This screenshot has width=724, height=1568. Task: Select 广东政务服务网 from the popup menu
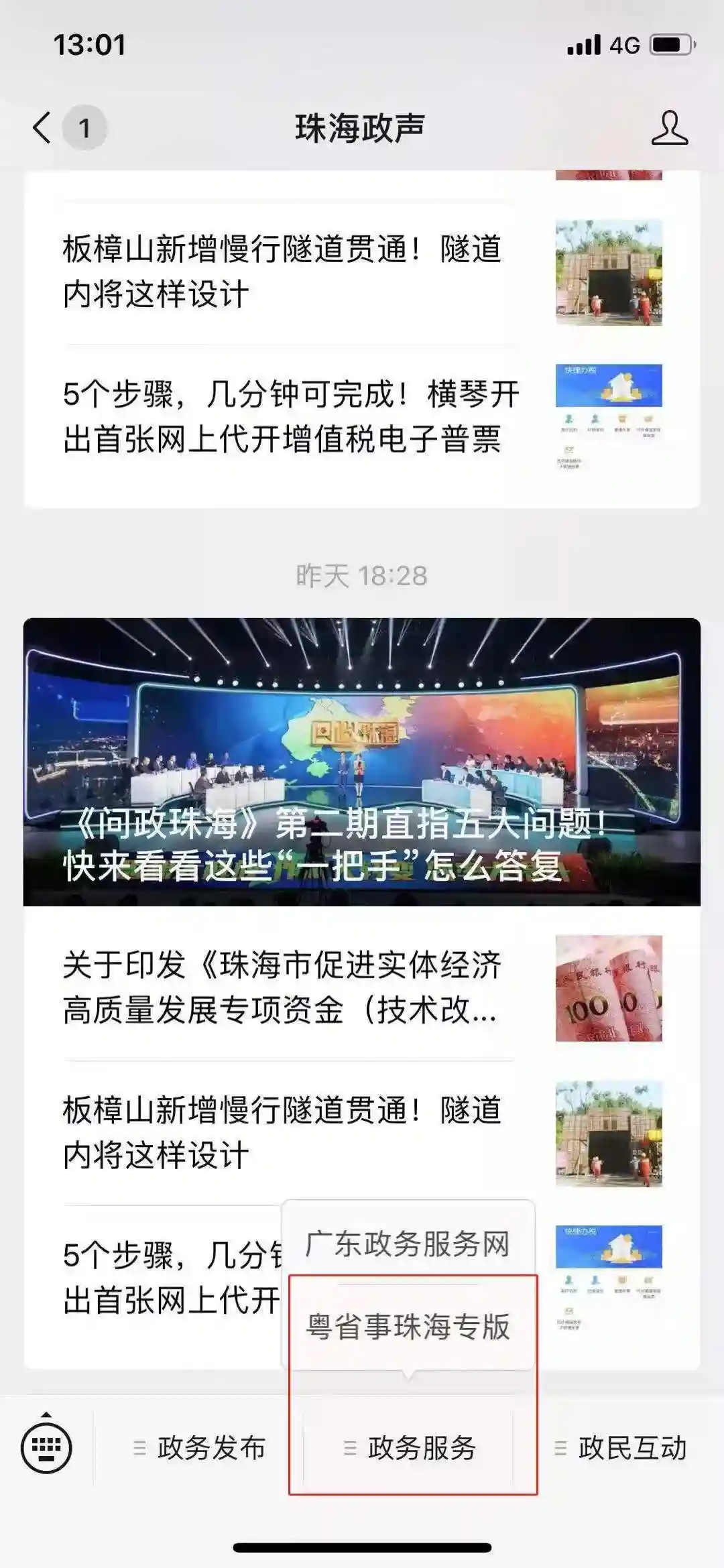(x=408, y=1245)
